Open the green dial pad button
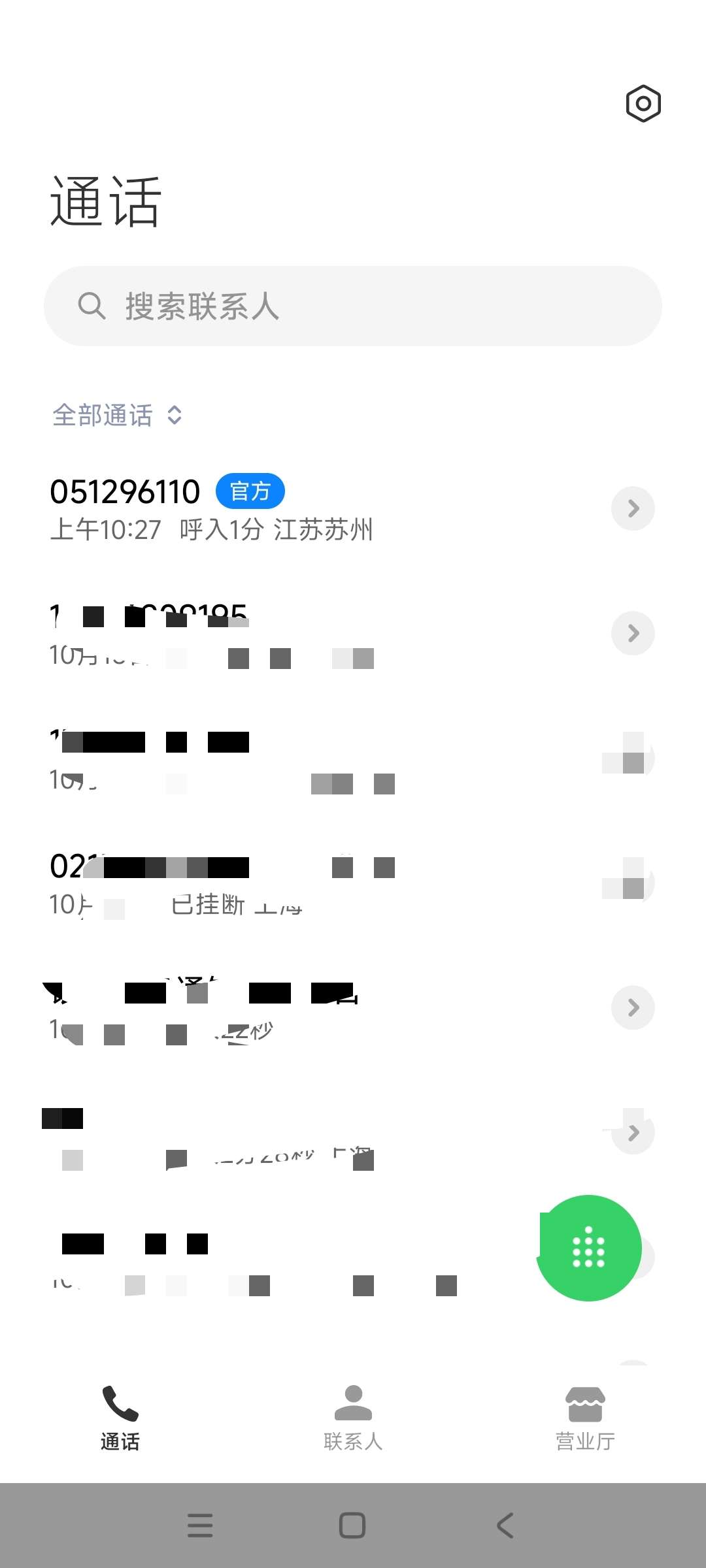This screenshot has width=706, height=1568. click(588, 1248)
